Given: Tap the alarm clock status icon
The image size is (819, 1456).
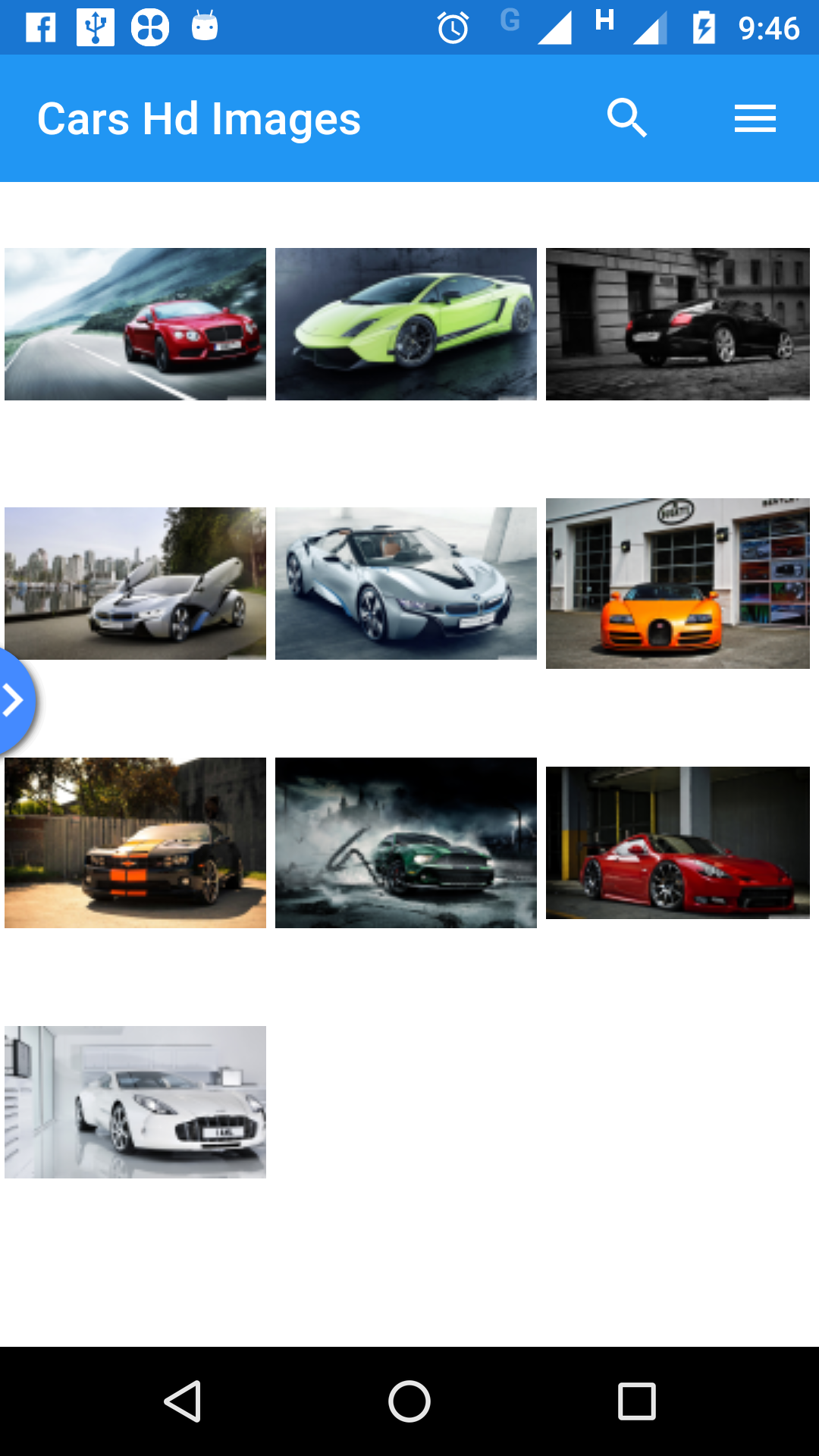Looking at the screenshot, I should pyautogui.click(x=453, y=27).
